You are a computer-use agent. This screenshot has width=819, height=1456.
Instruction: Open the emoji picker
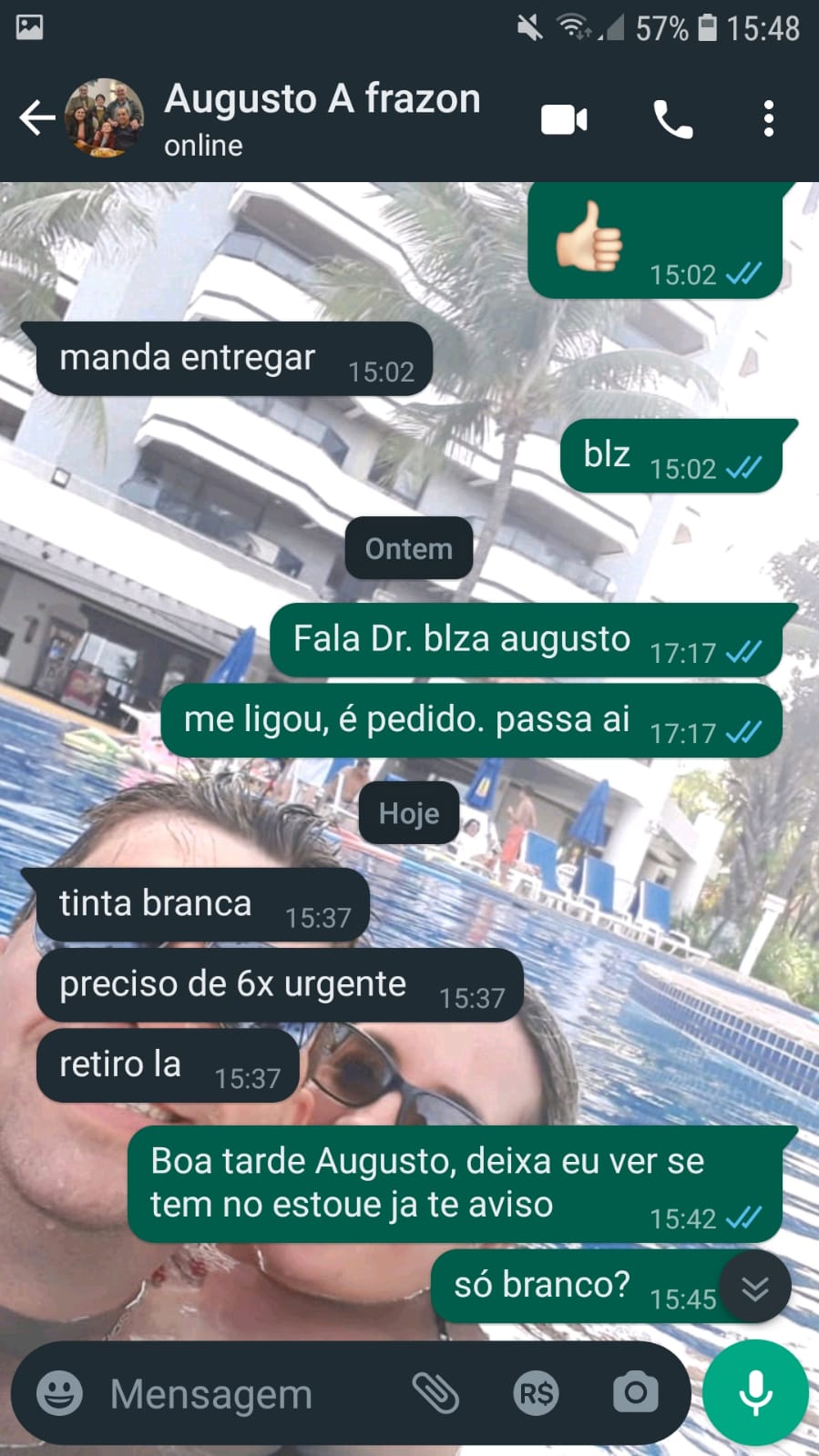tap(59, 1393)
